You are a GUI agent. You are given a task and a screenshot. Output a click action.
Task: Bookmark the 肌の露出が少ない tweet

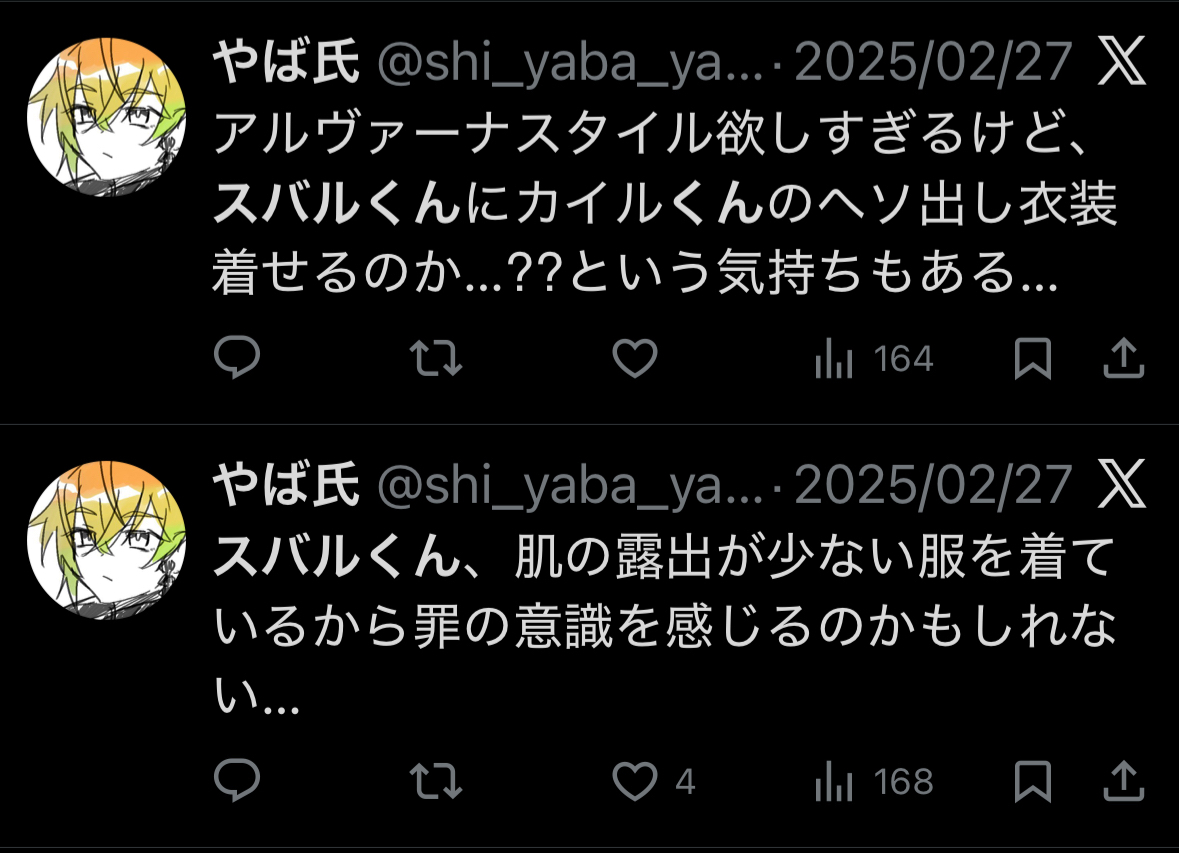[1033, 781]
